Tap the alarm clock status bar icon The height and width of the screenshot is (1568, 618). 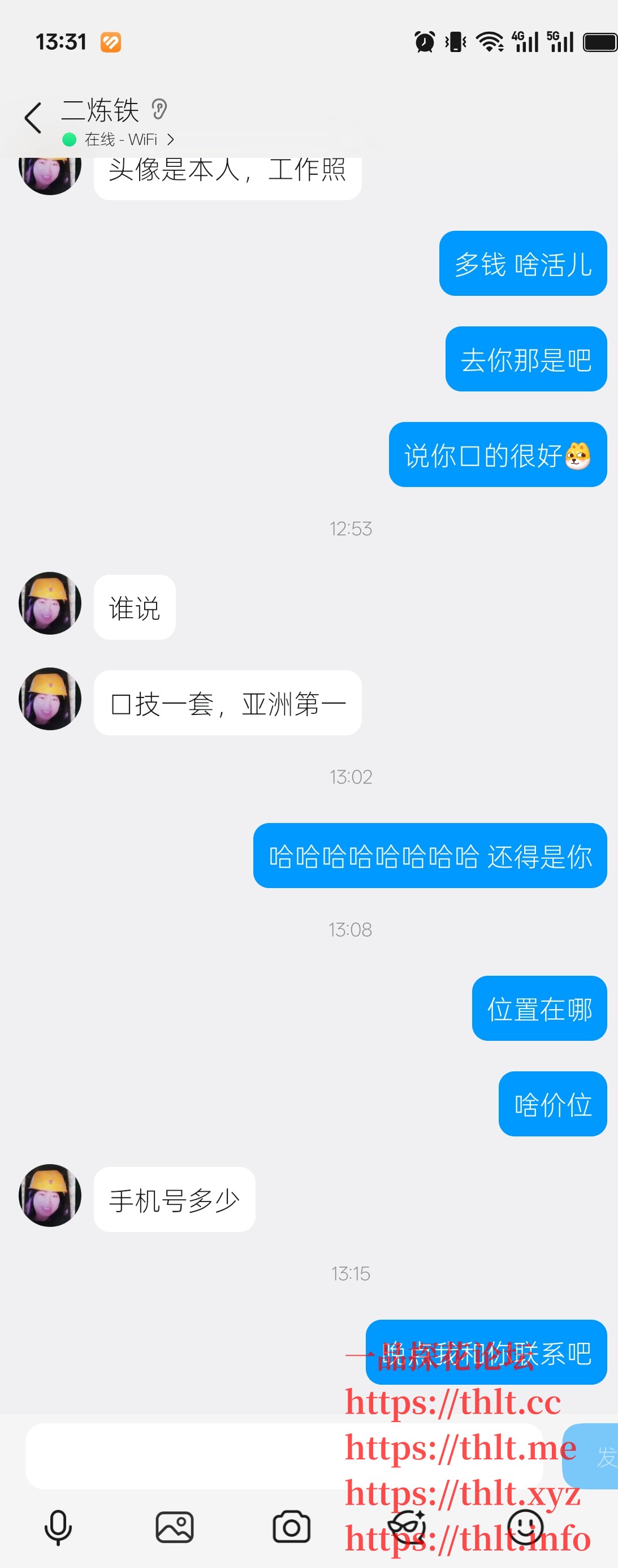[x=424, y=41]
